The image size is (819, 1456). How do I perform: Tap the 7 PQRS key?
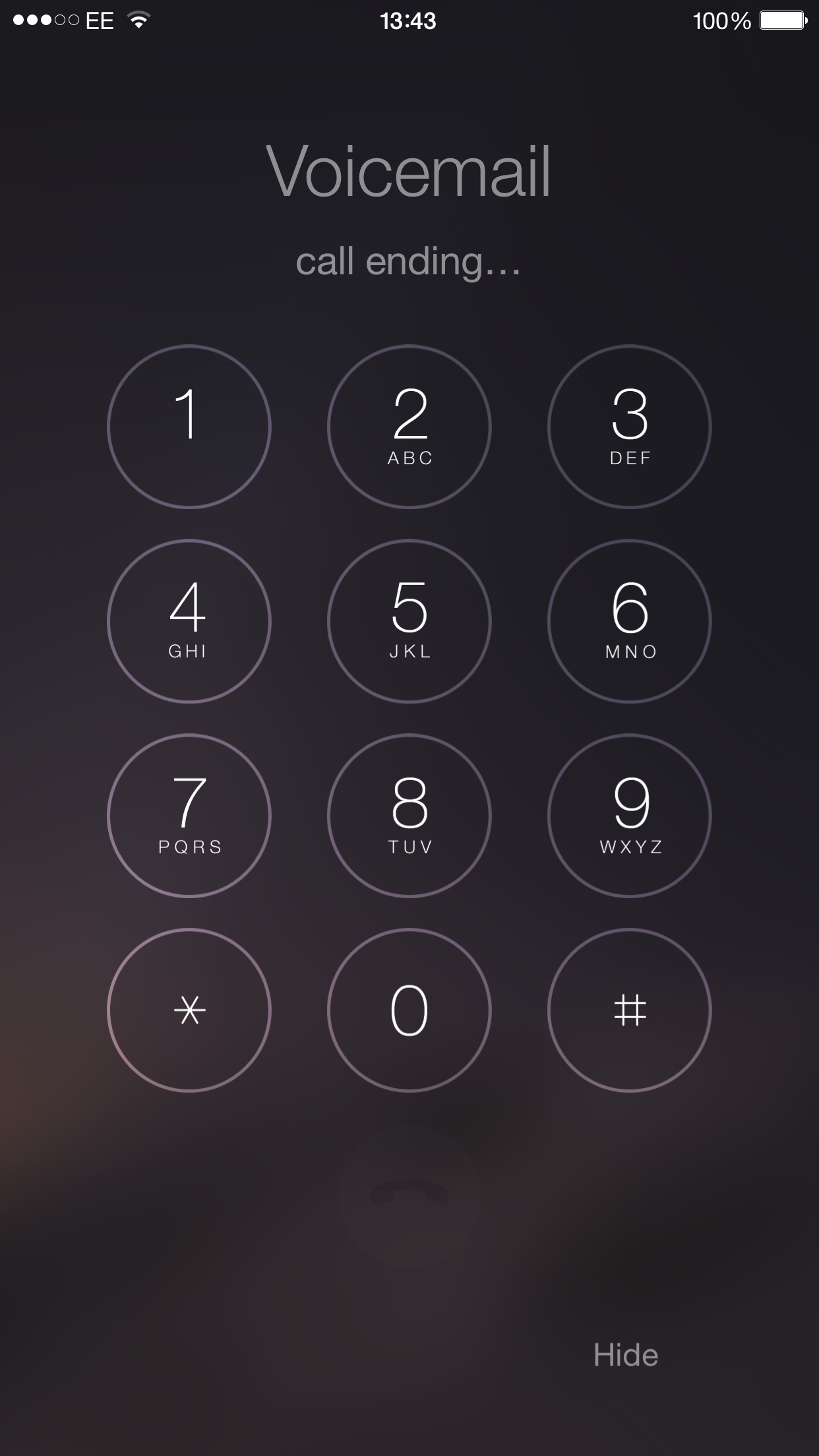[189, 816]
